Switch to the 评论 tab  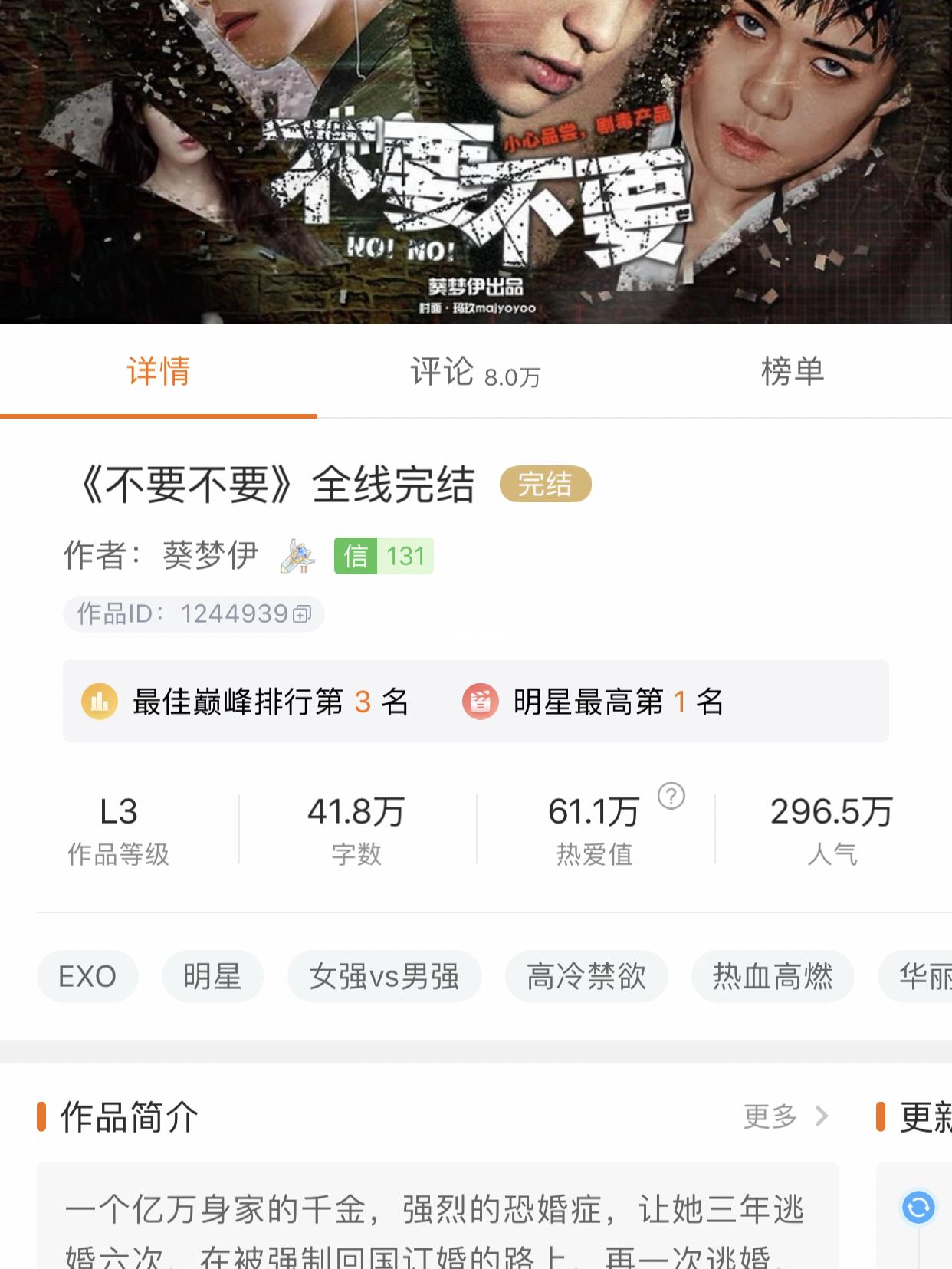pos(475,373)
